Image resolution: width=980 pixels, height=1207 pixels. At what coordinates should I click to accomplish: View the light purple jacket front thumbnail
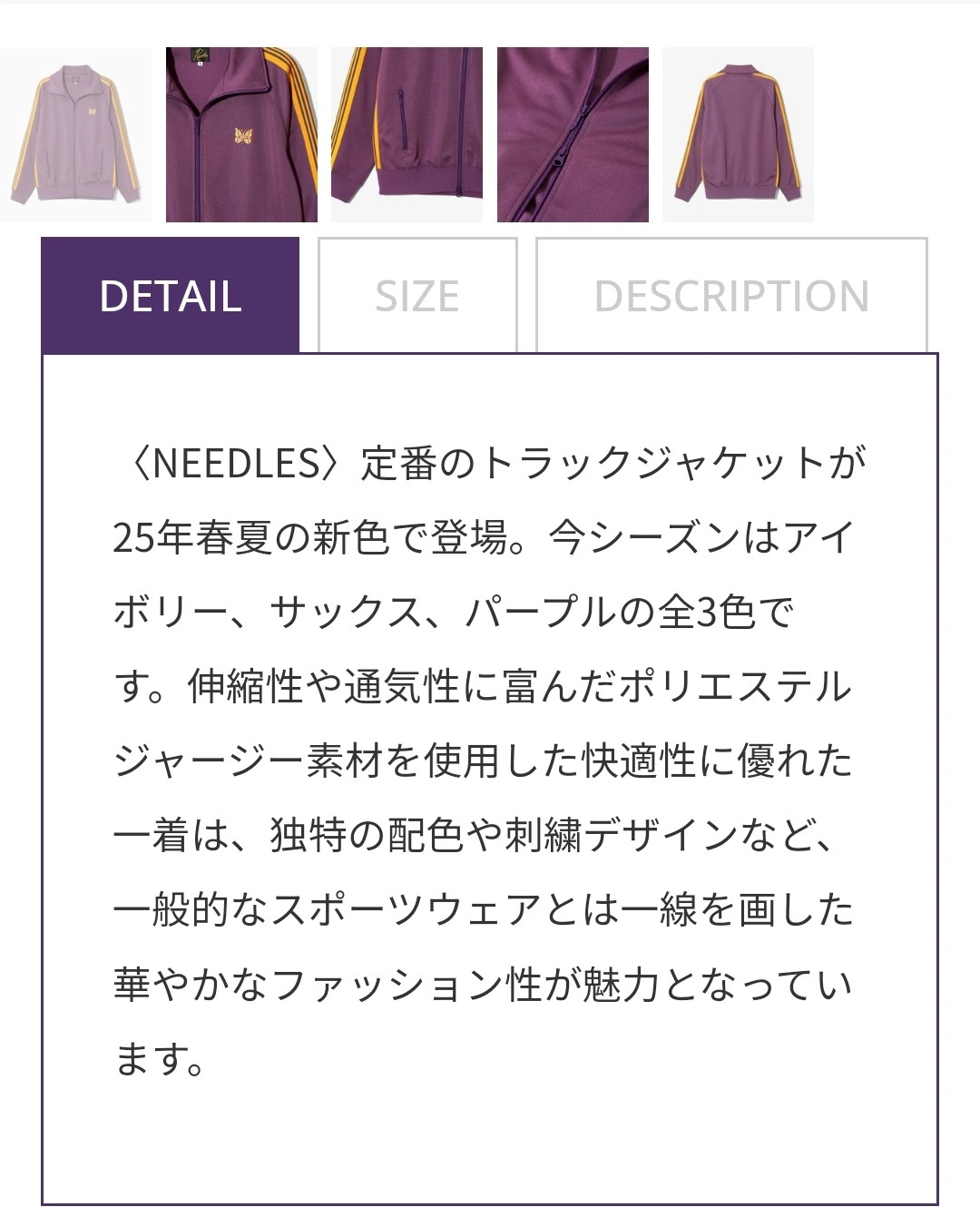coord(75,134)
